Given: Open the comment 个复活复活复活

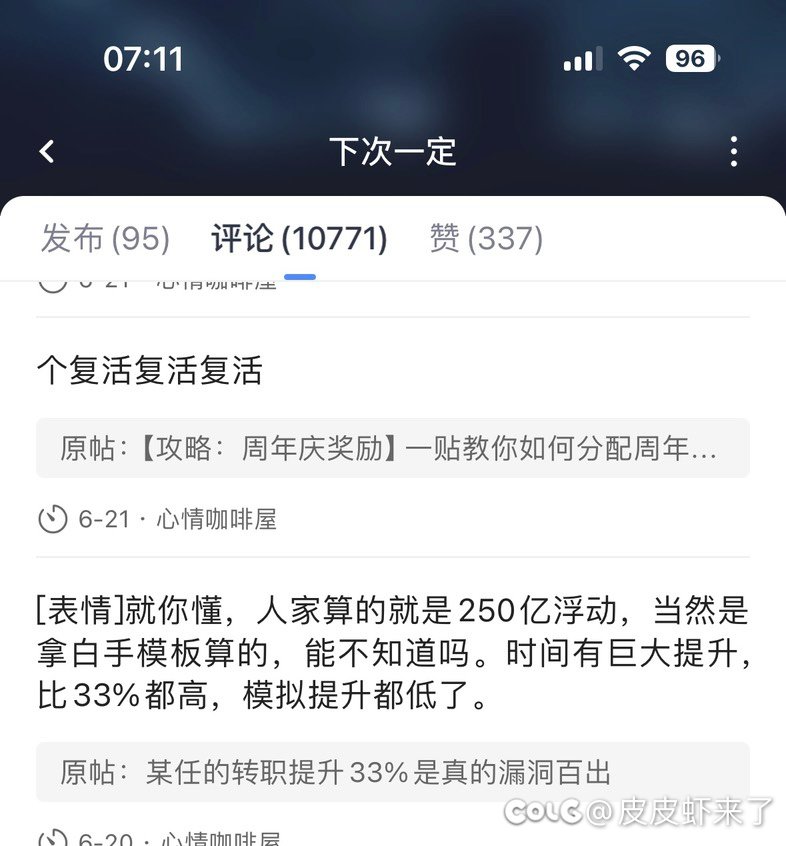Looking at the screenshot, I should 150,371.
